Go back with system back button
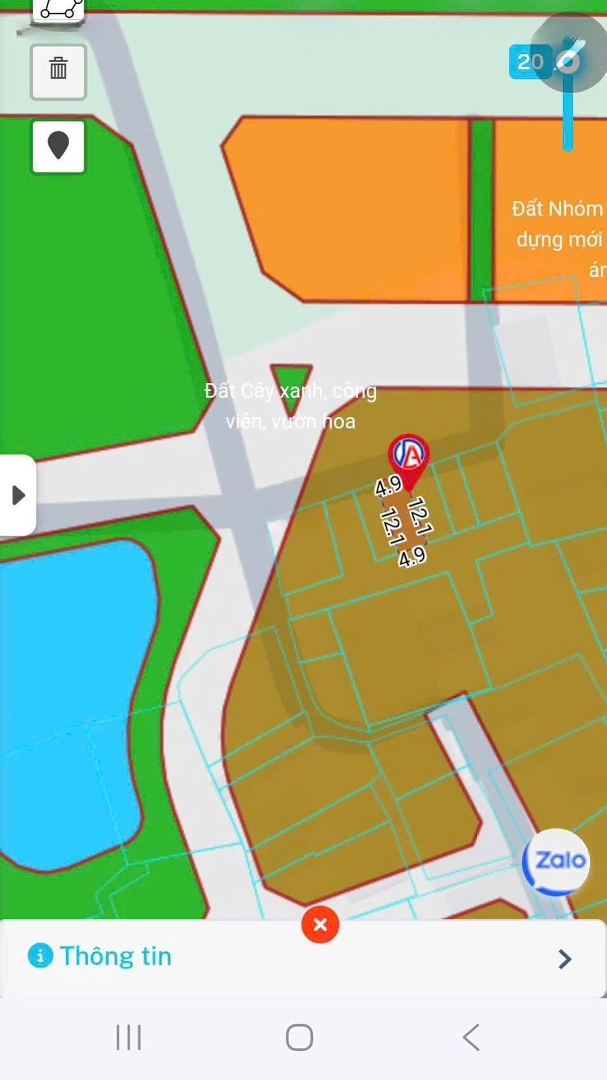 pos(471,1038)
